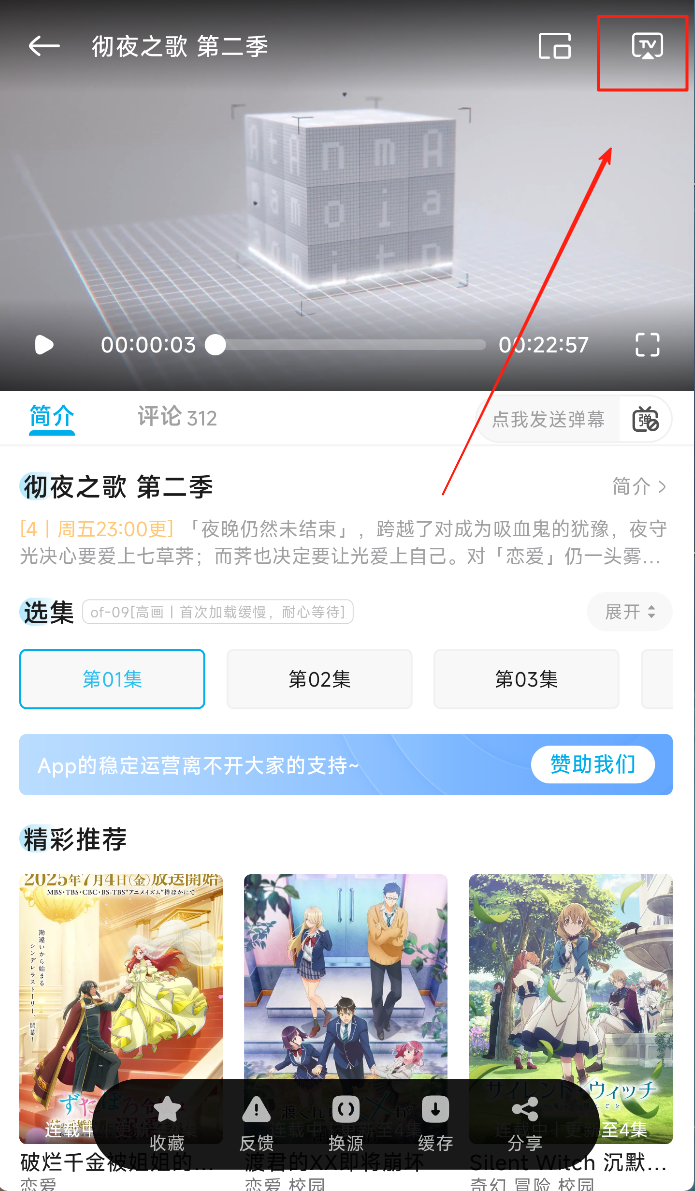Open the 反馈 feedback option
Screen dimensions: 695x1191
(x=257, y=1122)
